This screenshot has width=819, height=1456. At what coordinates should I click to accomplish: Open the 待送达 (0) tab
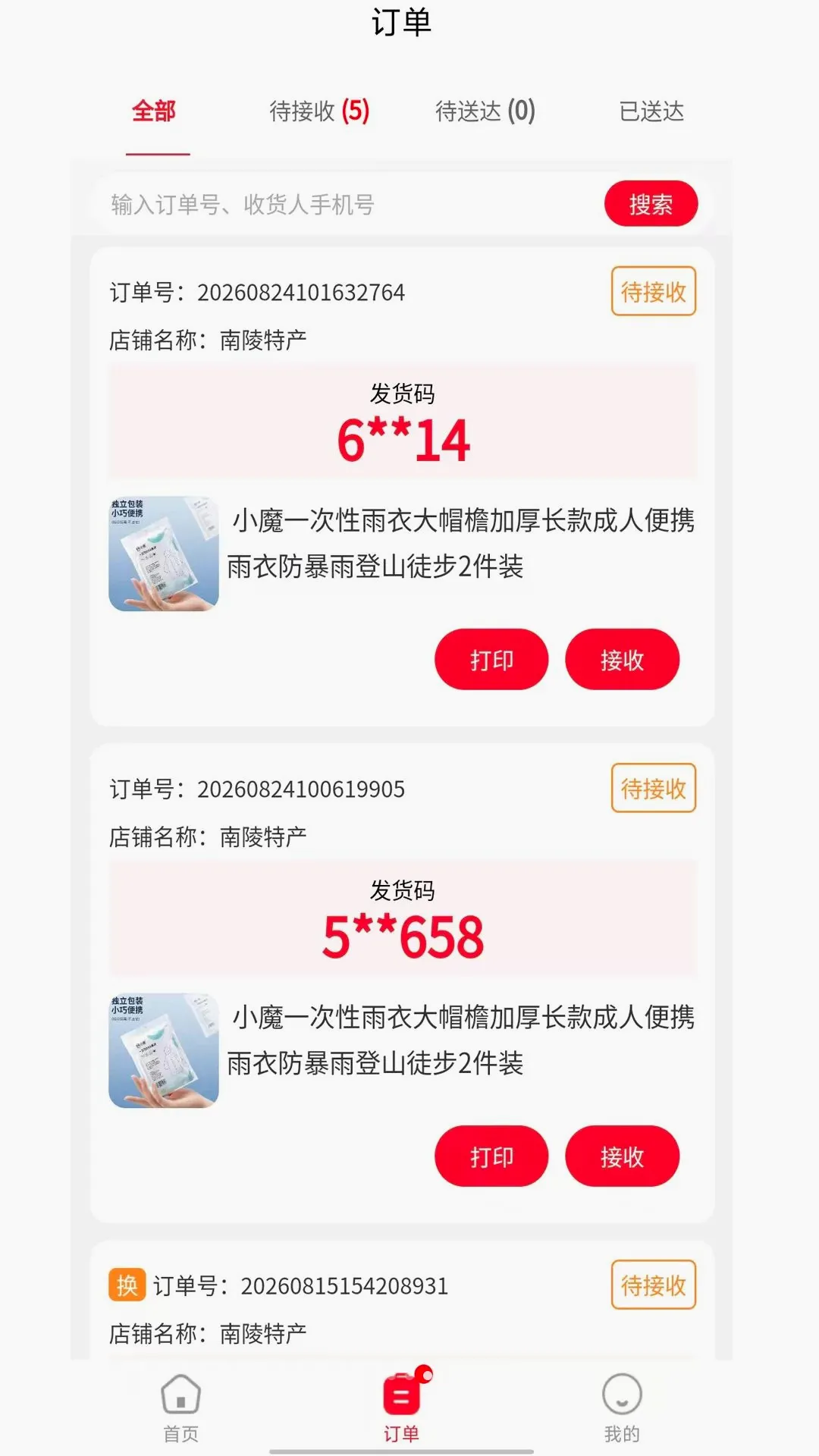coord(485,111)
